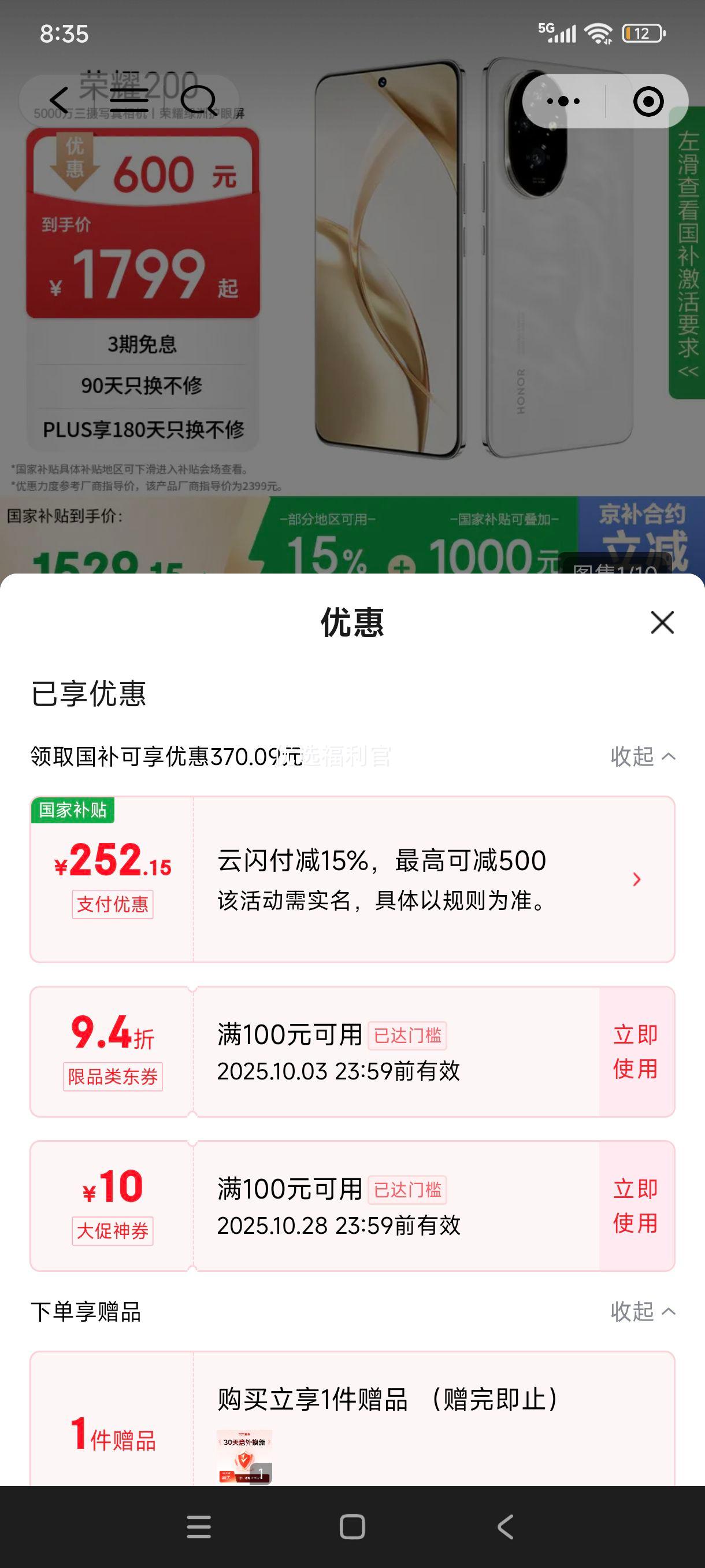The image size is (705, 1568).
Task: Close the 优惠 discount sheet
Action: (x=662, y=623)
